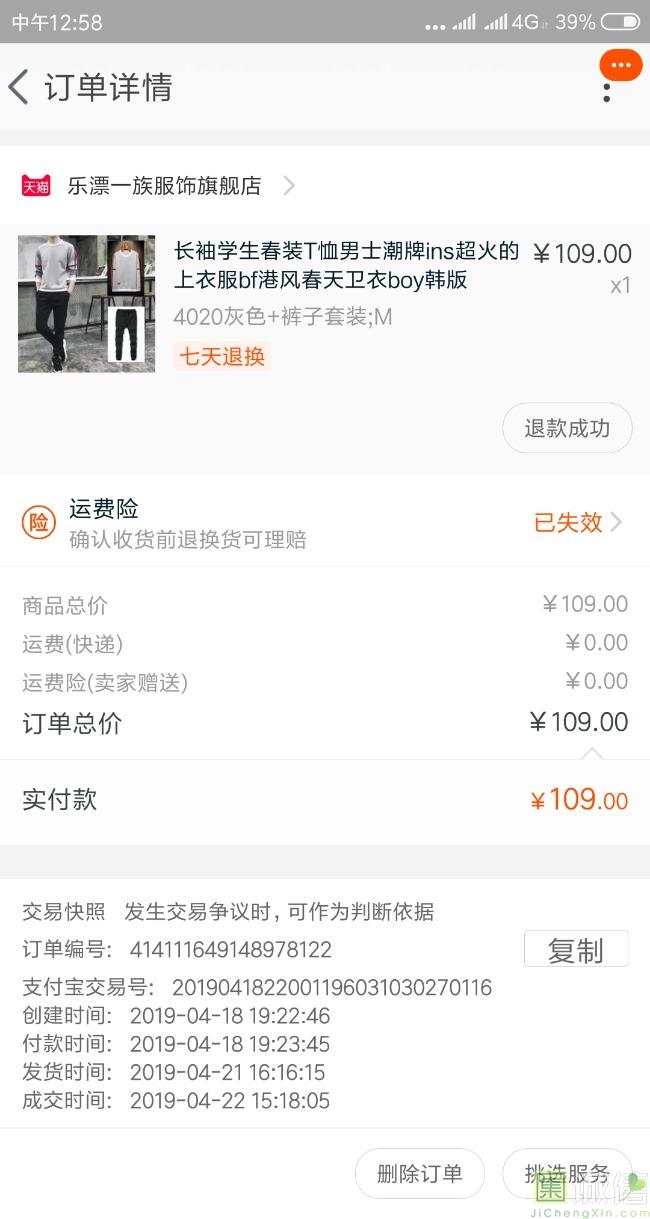Viewport: 650px width, 1219px height.
Task: Open the three-dot overflow menu
Action: click(x=606, y=93)
